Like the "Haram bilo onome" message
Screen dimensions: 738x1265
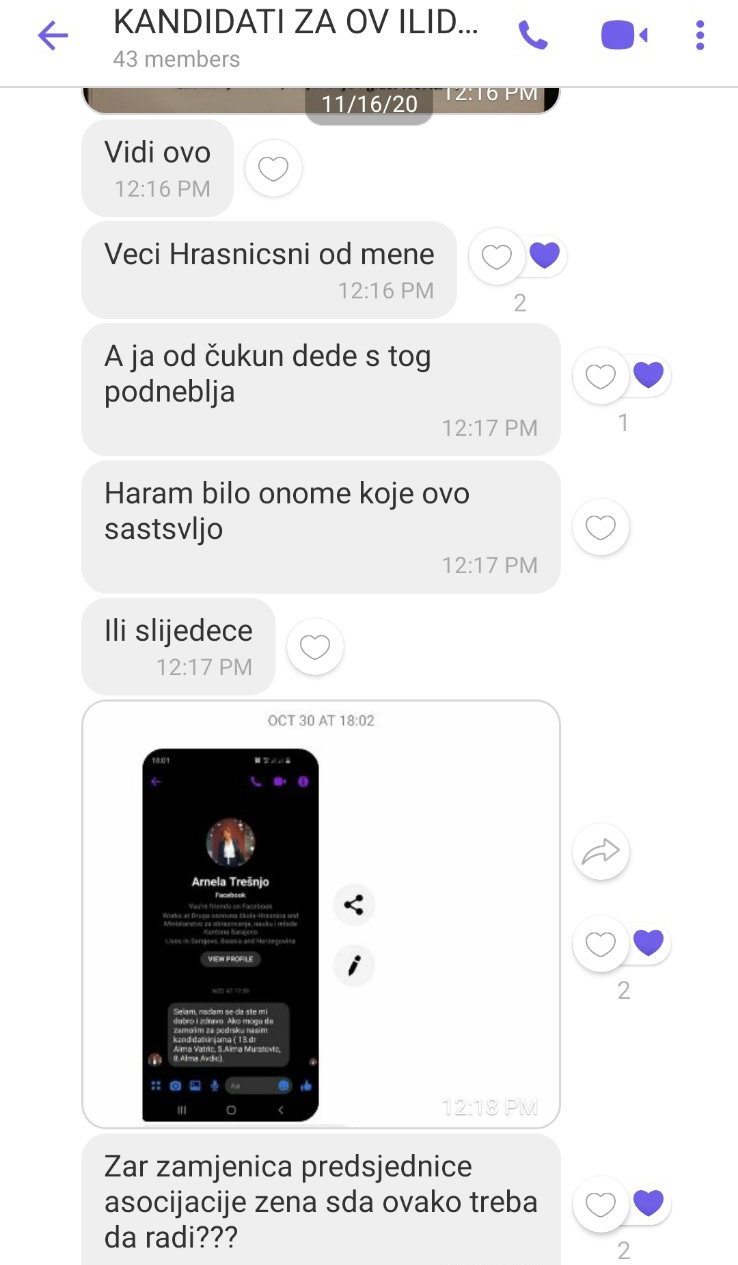pos(600,526)
